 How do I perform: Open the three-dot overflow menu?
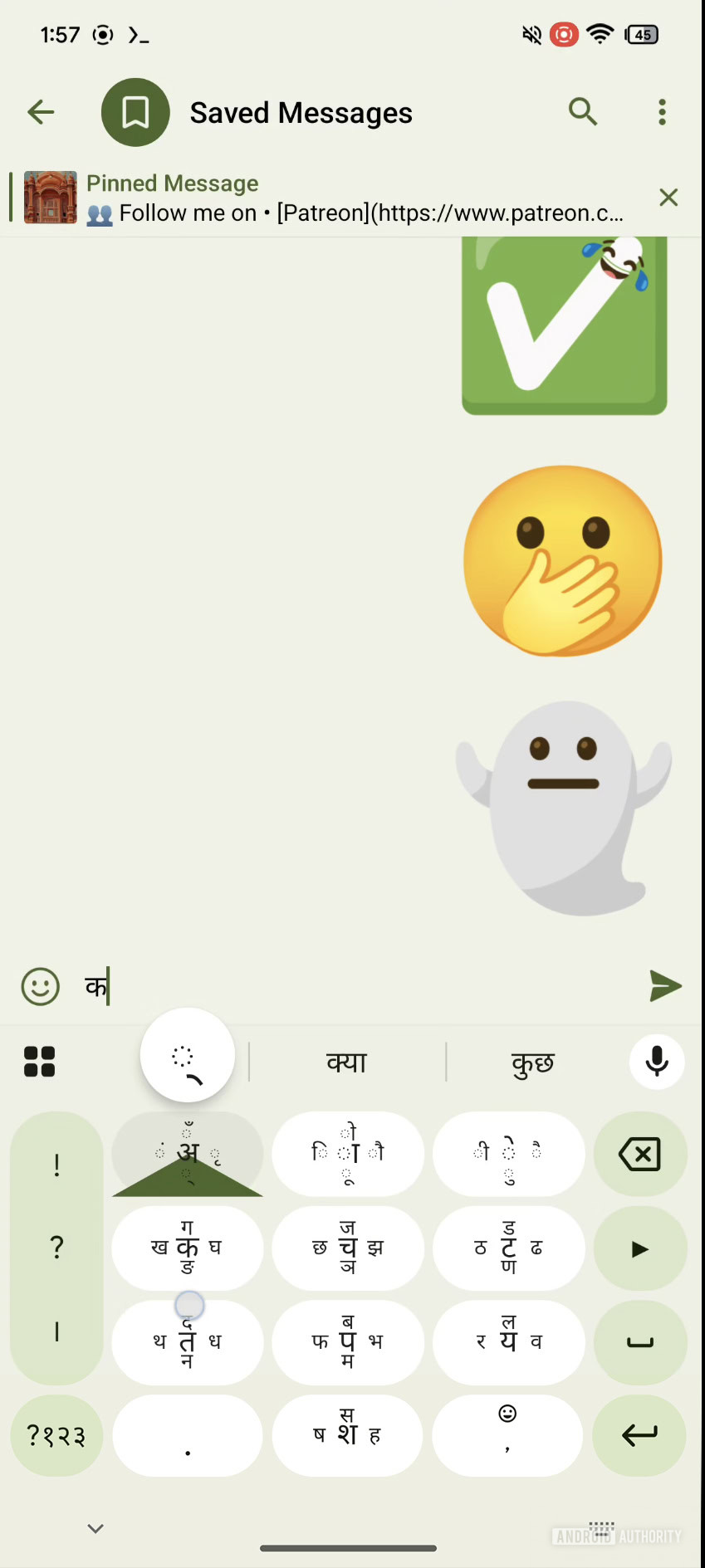point(662,112)
